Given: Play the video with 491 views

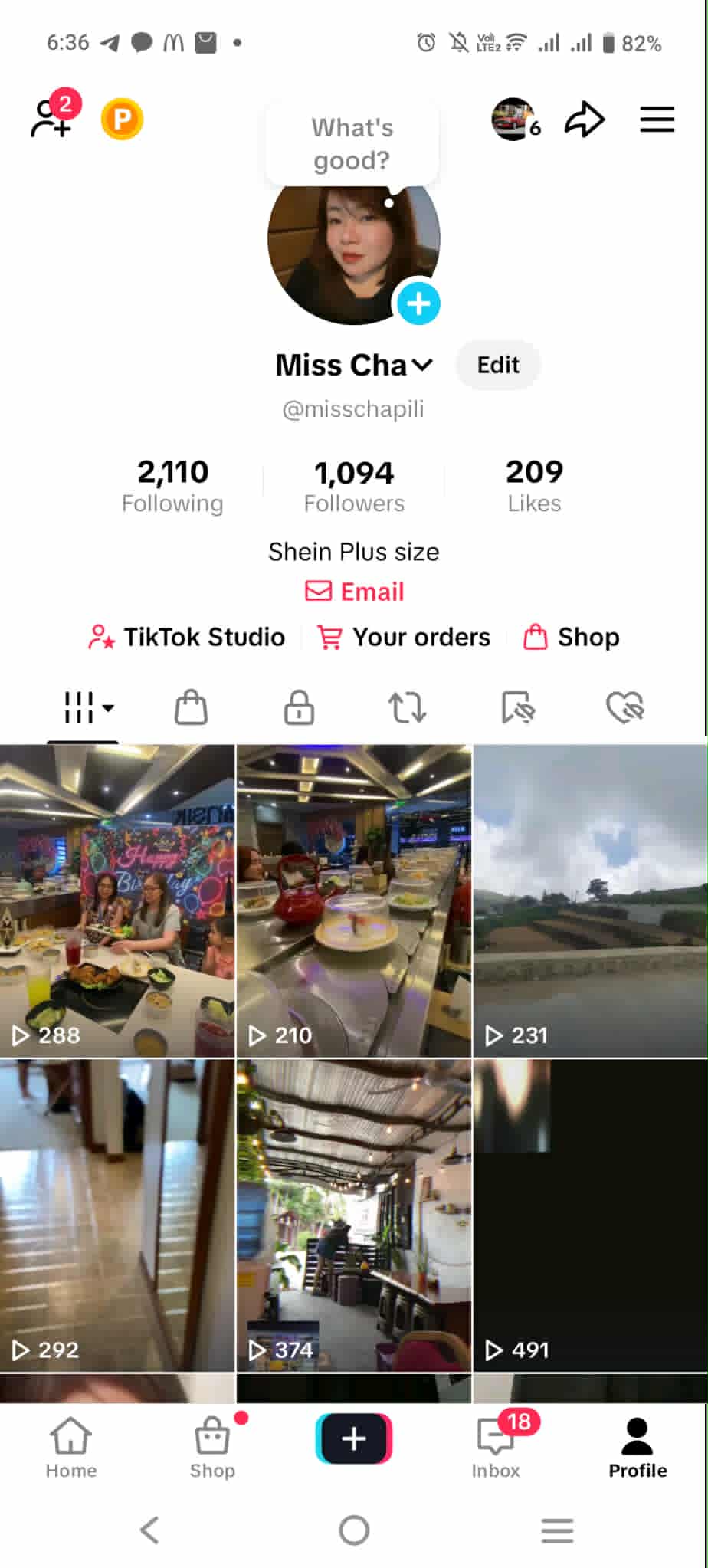Looking at the screenshot, I should 590,1215.
